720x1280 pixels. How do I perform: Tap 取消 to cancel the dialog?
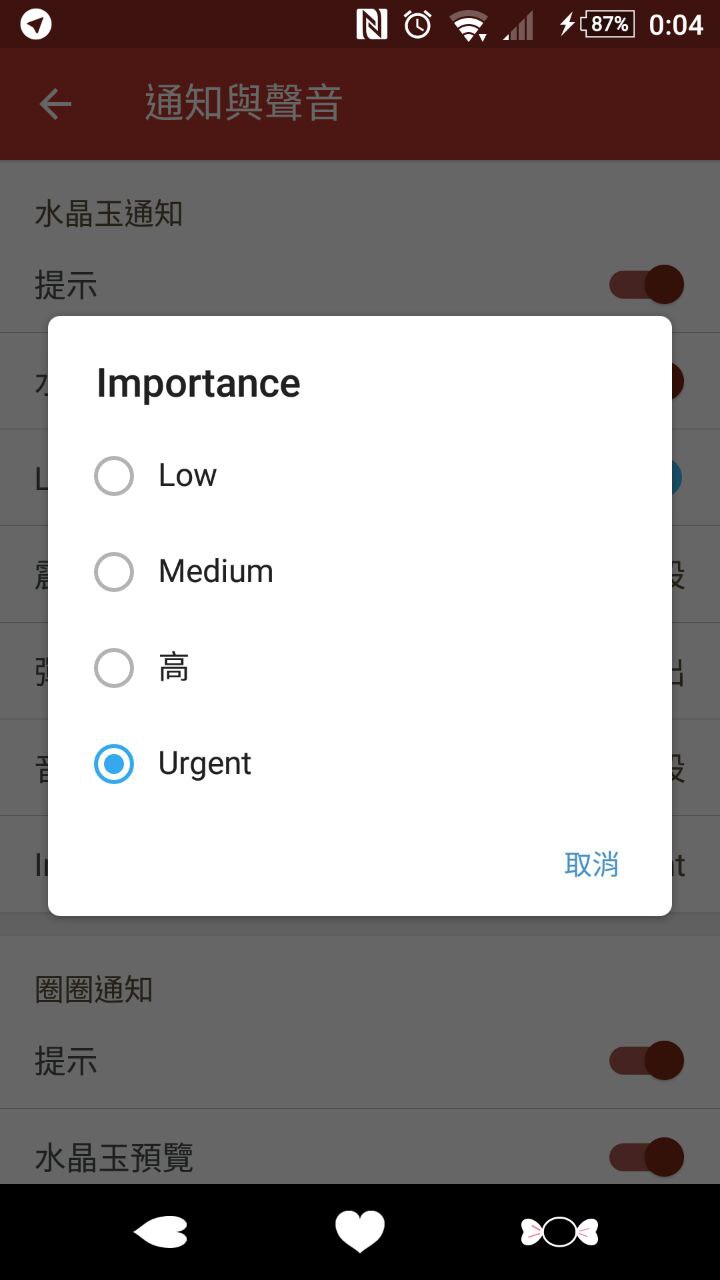(x=591, y=864)
